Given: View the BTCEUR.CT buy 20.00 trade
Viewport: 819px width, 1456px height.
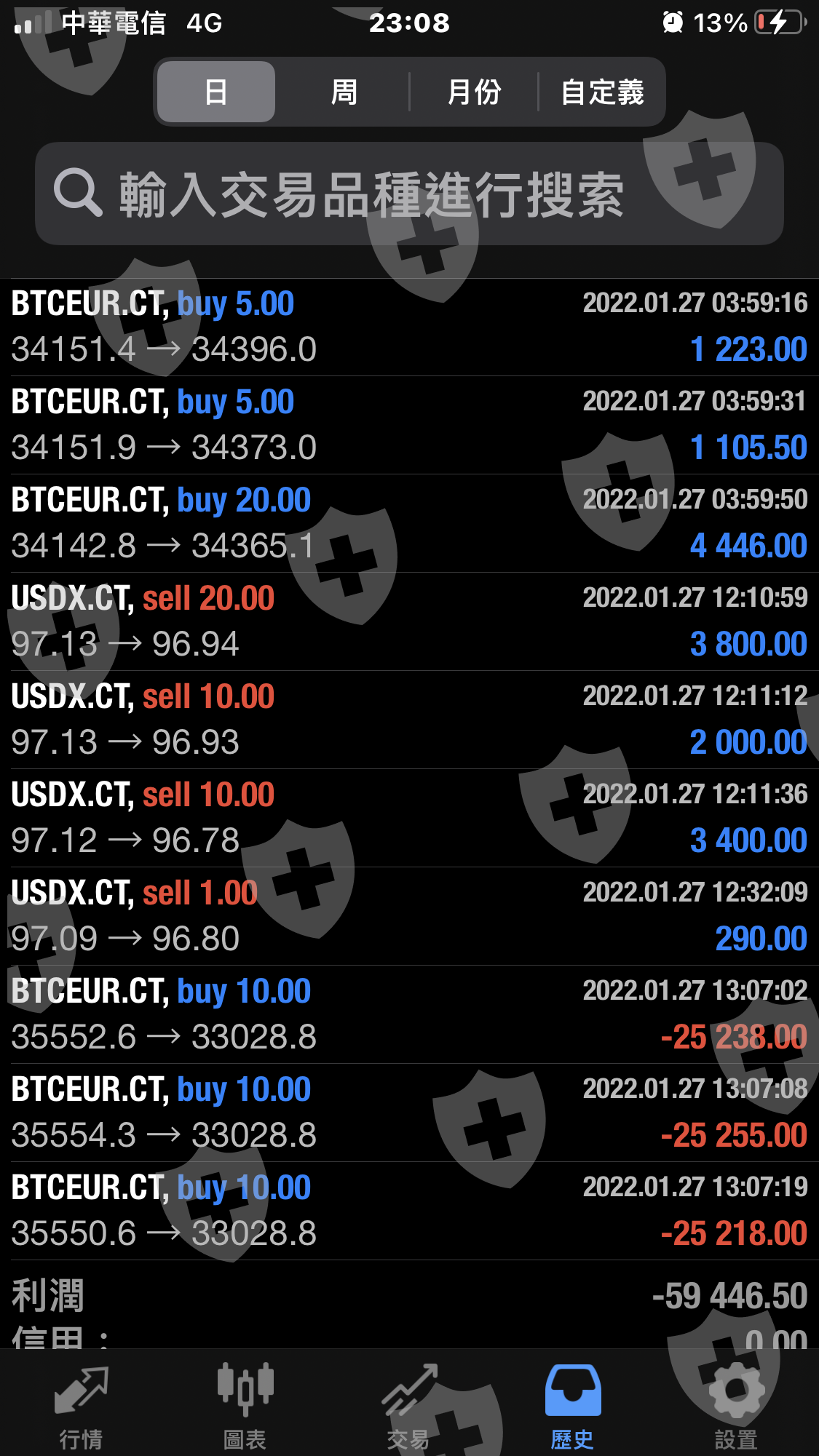Looking at the screenshot, I should (x=409, y=523).
